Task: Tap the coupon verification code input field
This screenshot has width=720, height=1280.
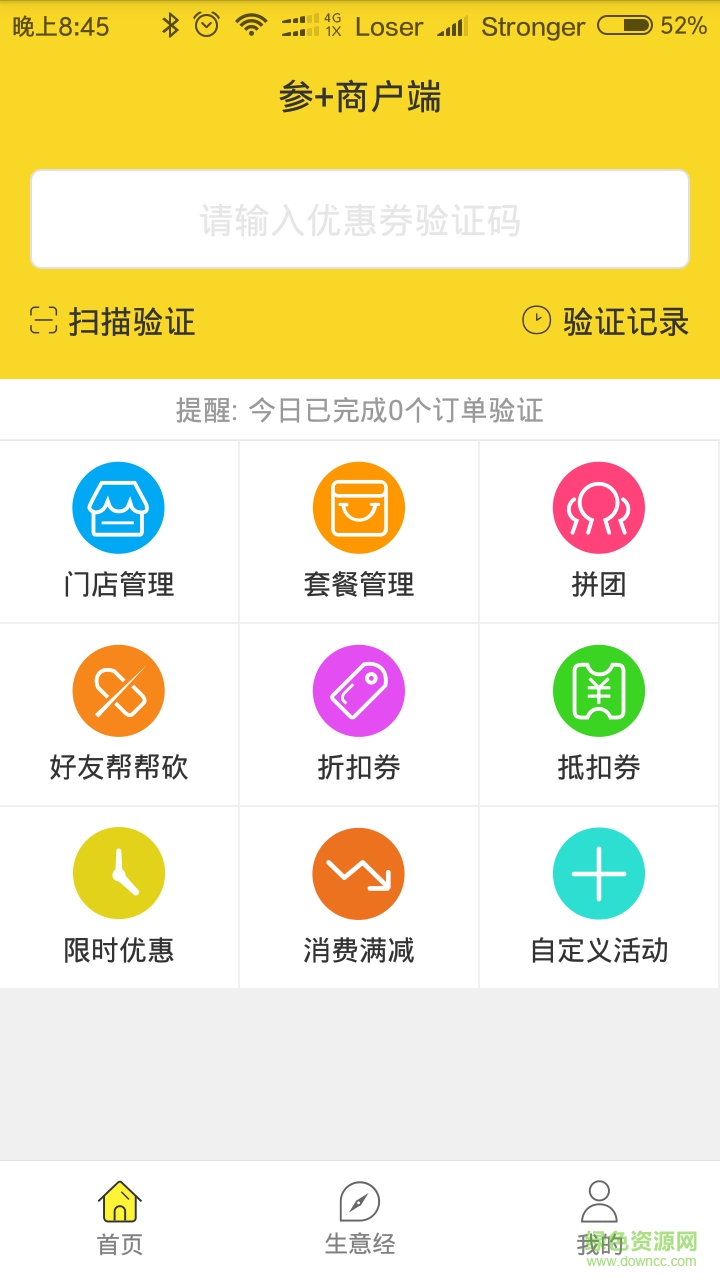Action: tap(359, 218)
